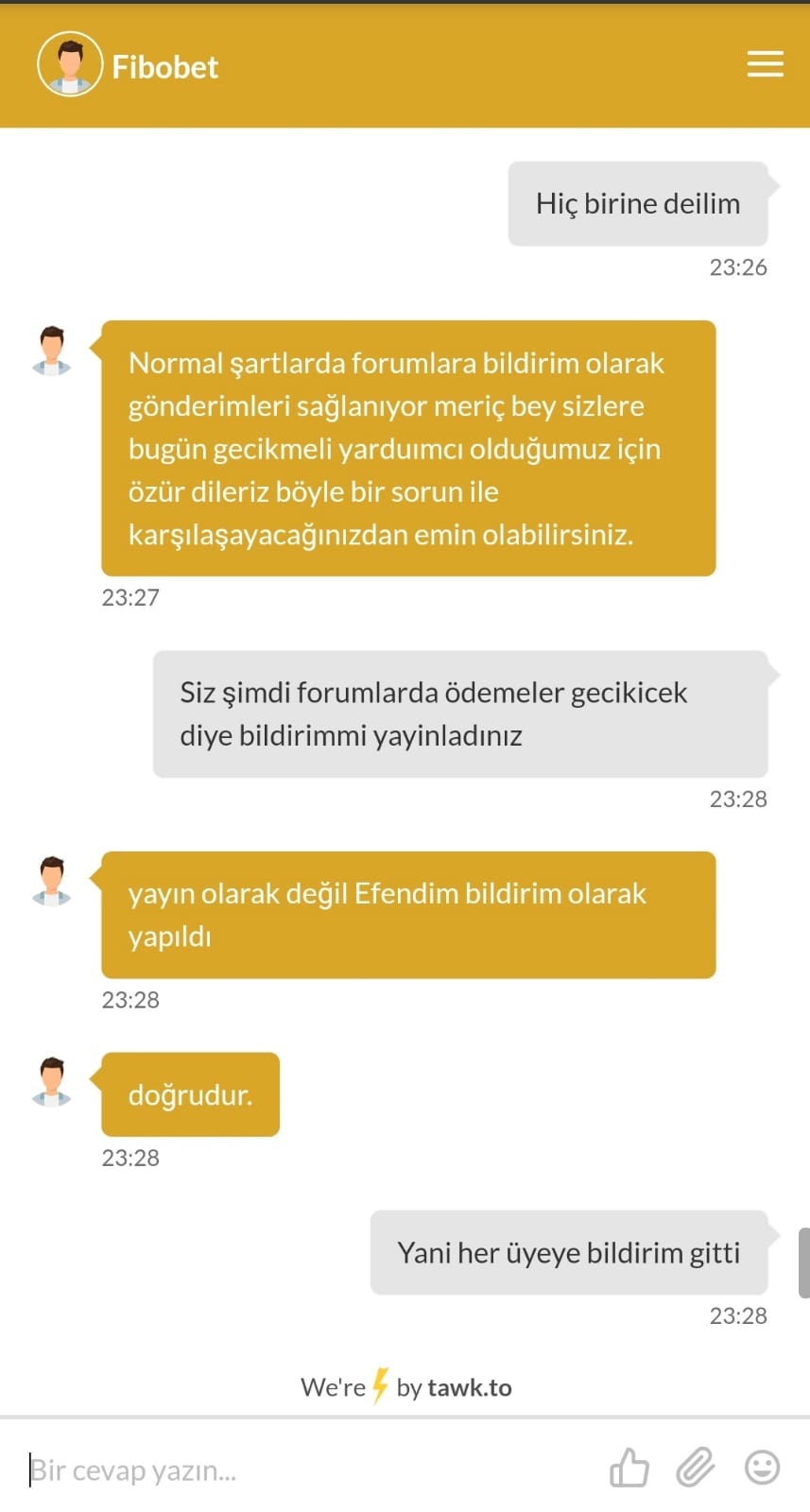Click the 'doğrudur.' chat bubble
This screenshot has height=1512, width=810.
click(x=189, y=1094)
